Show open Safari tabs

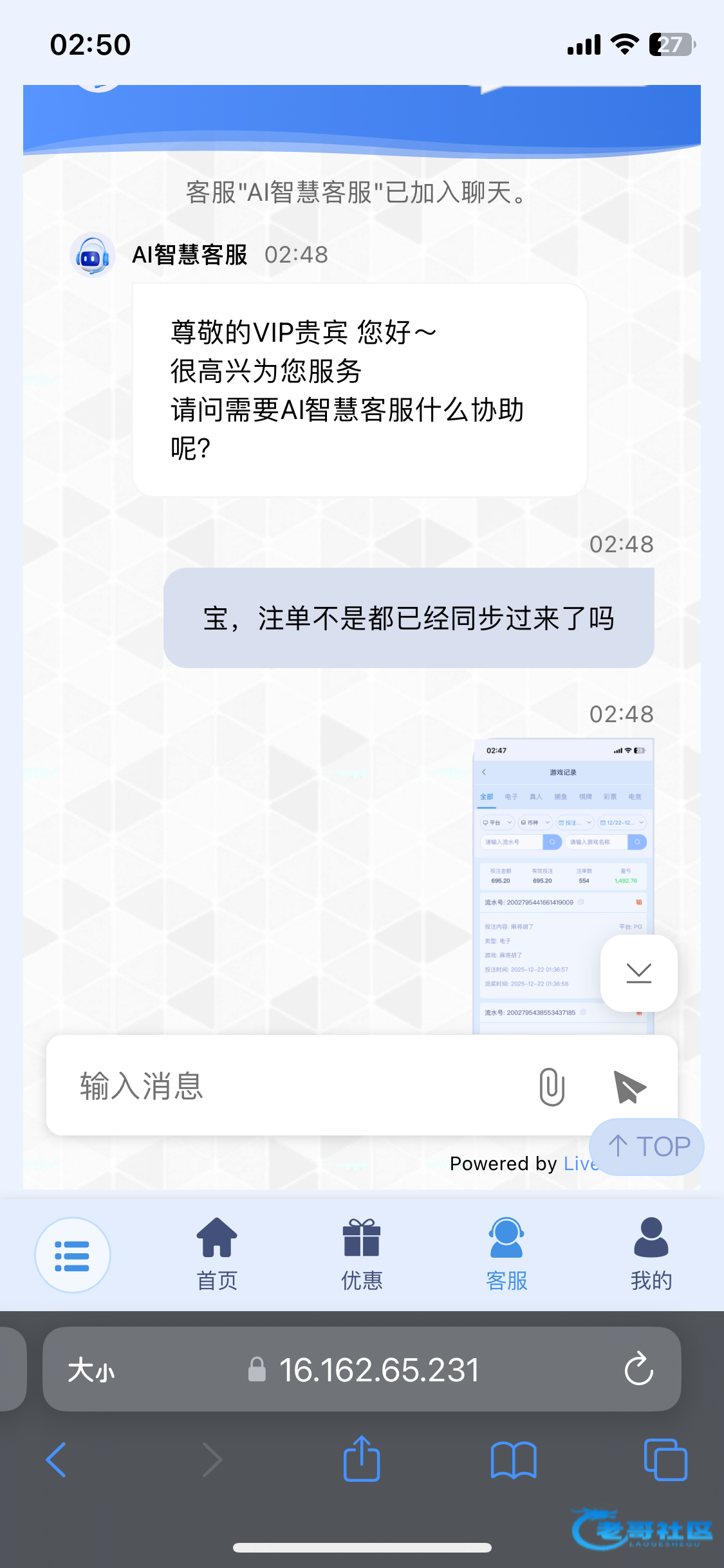(x=665, y=1460)
